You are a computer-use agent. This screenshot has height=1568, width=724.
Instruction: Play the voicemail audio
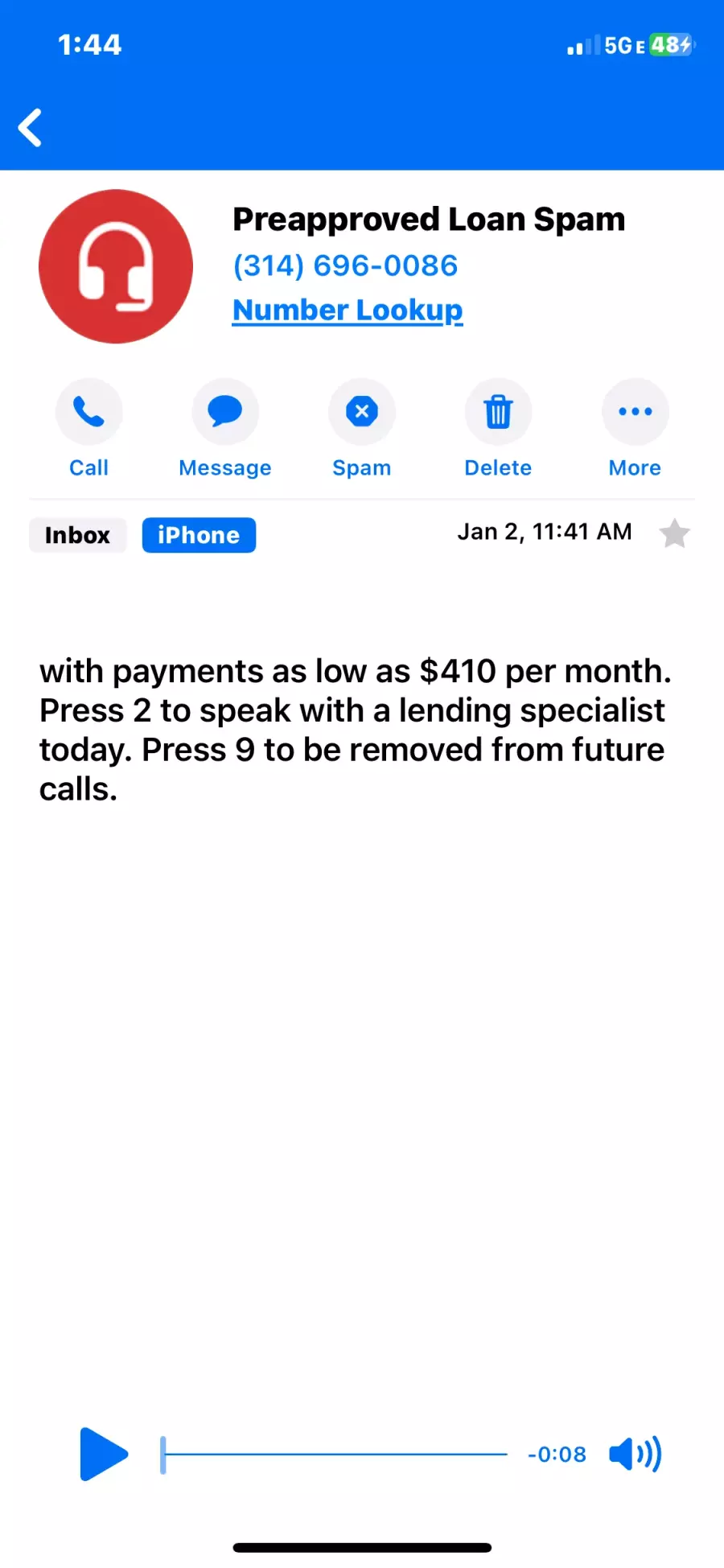click(104, 1454)
